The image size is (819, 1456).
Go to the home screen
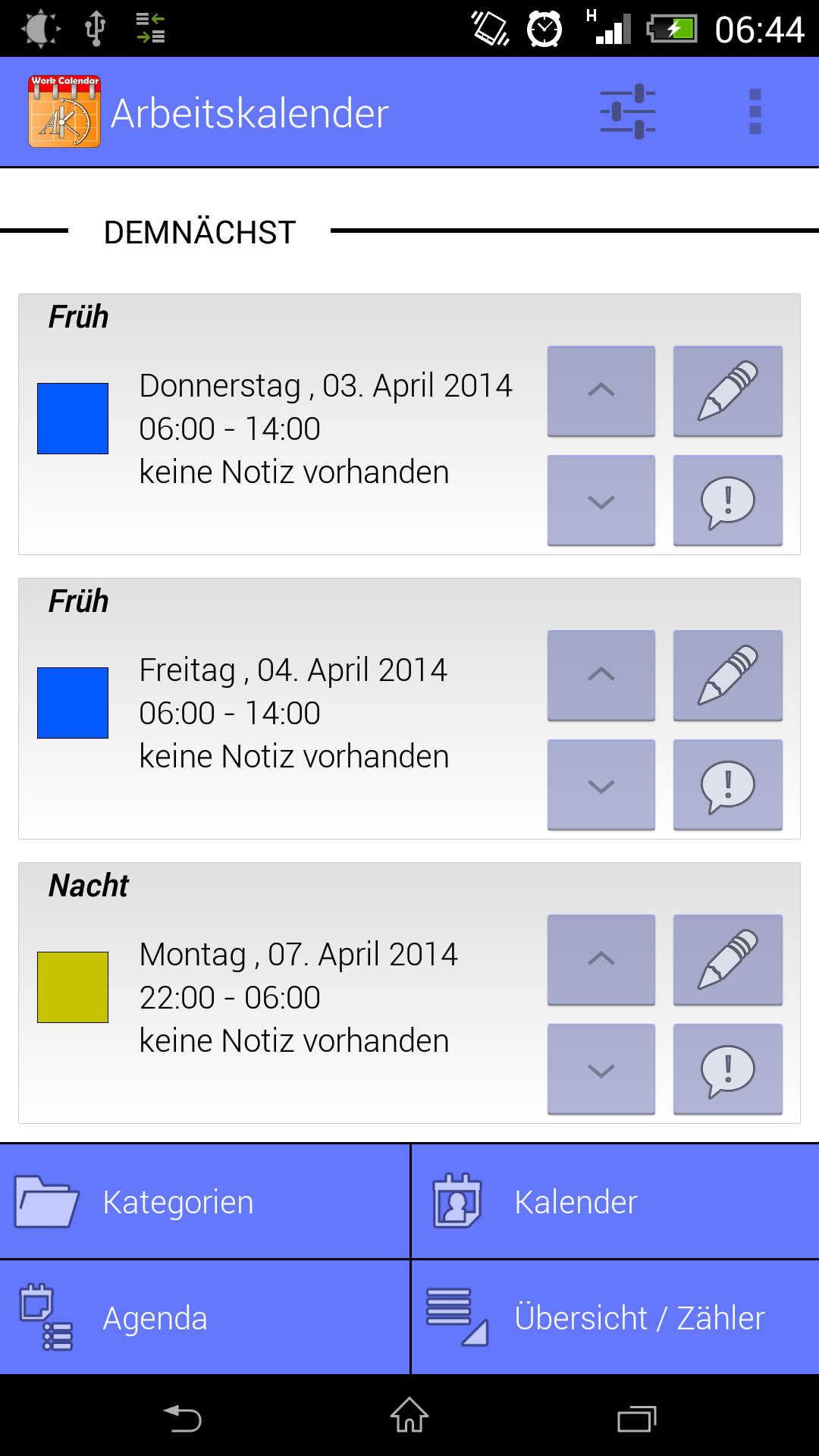(409, 1417)
